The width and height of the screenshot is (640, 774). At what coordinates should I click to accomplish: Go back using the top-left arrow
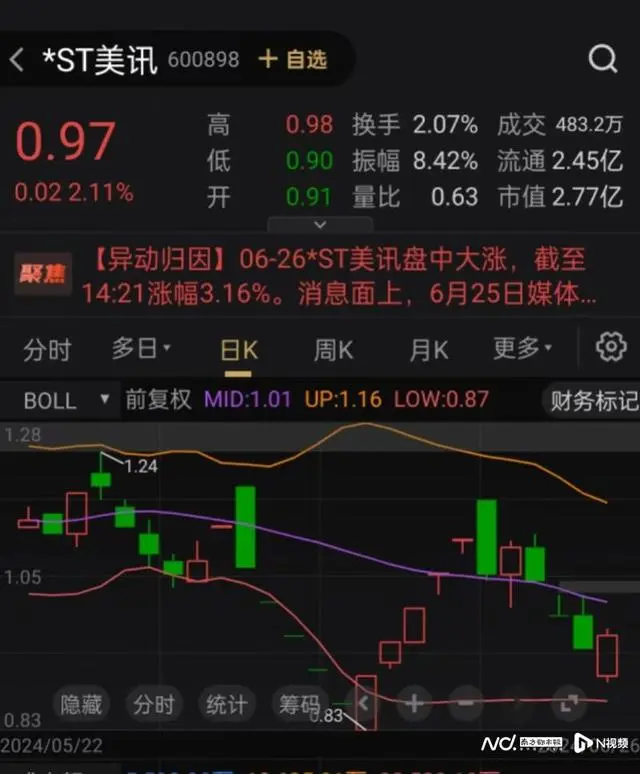(17, 60)
